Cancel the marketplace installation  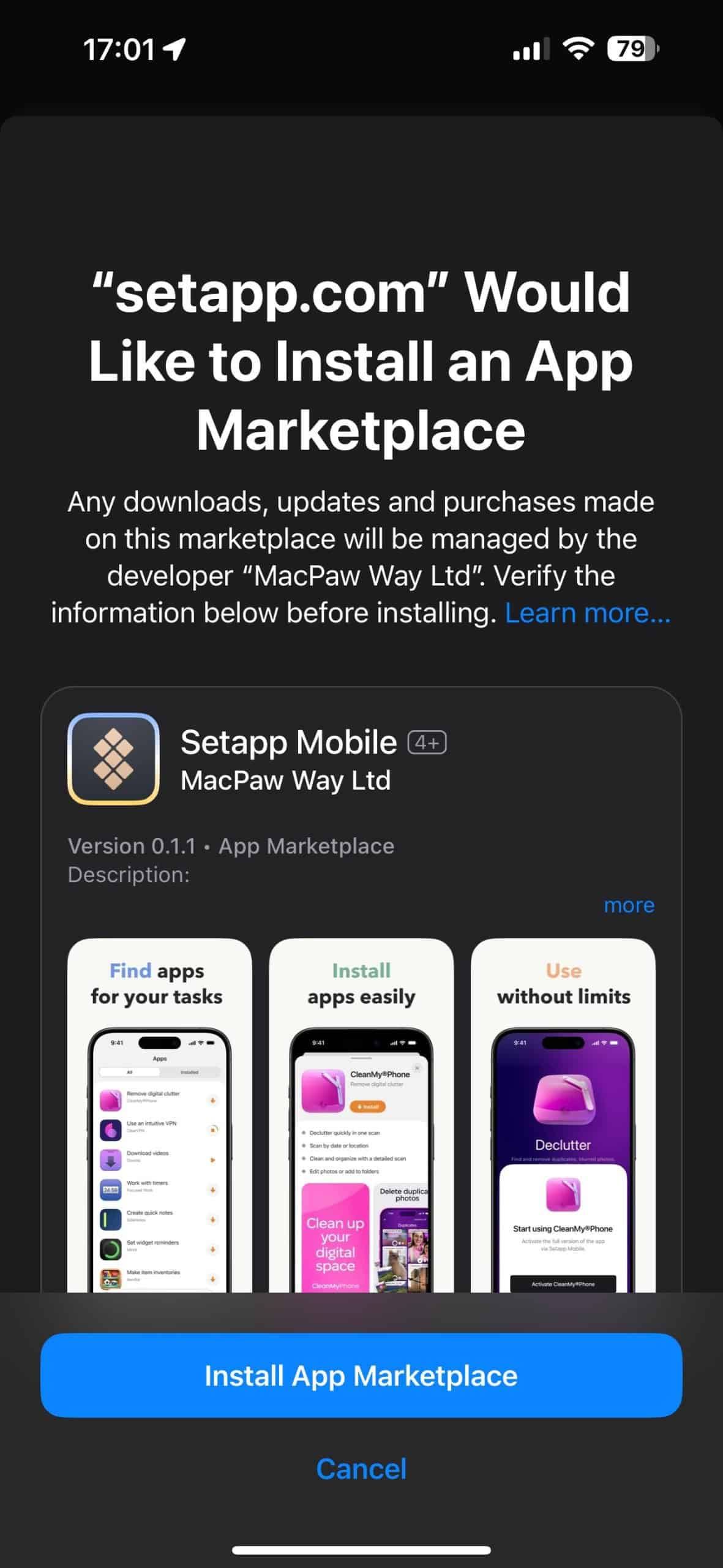(x=361, y=1468)
